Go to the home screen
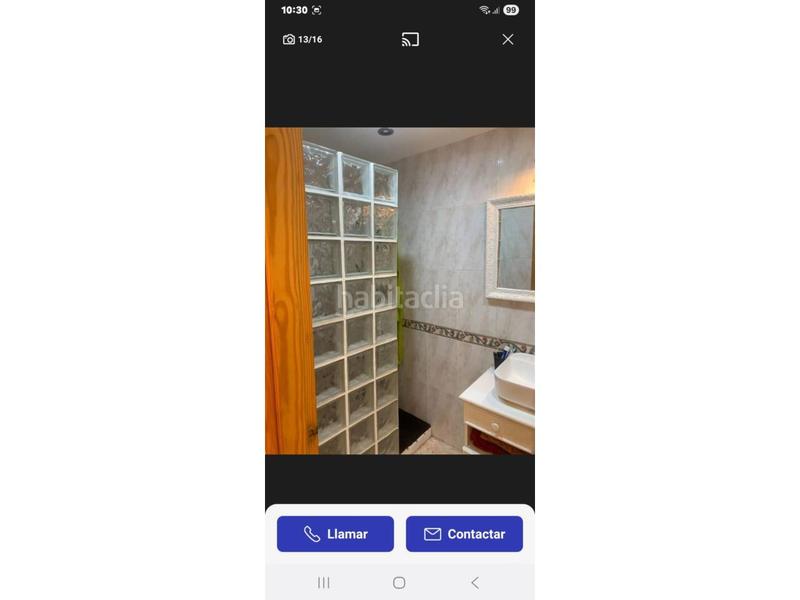The width and height of the screenshot is (800, 600). pos(399,582)
